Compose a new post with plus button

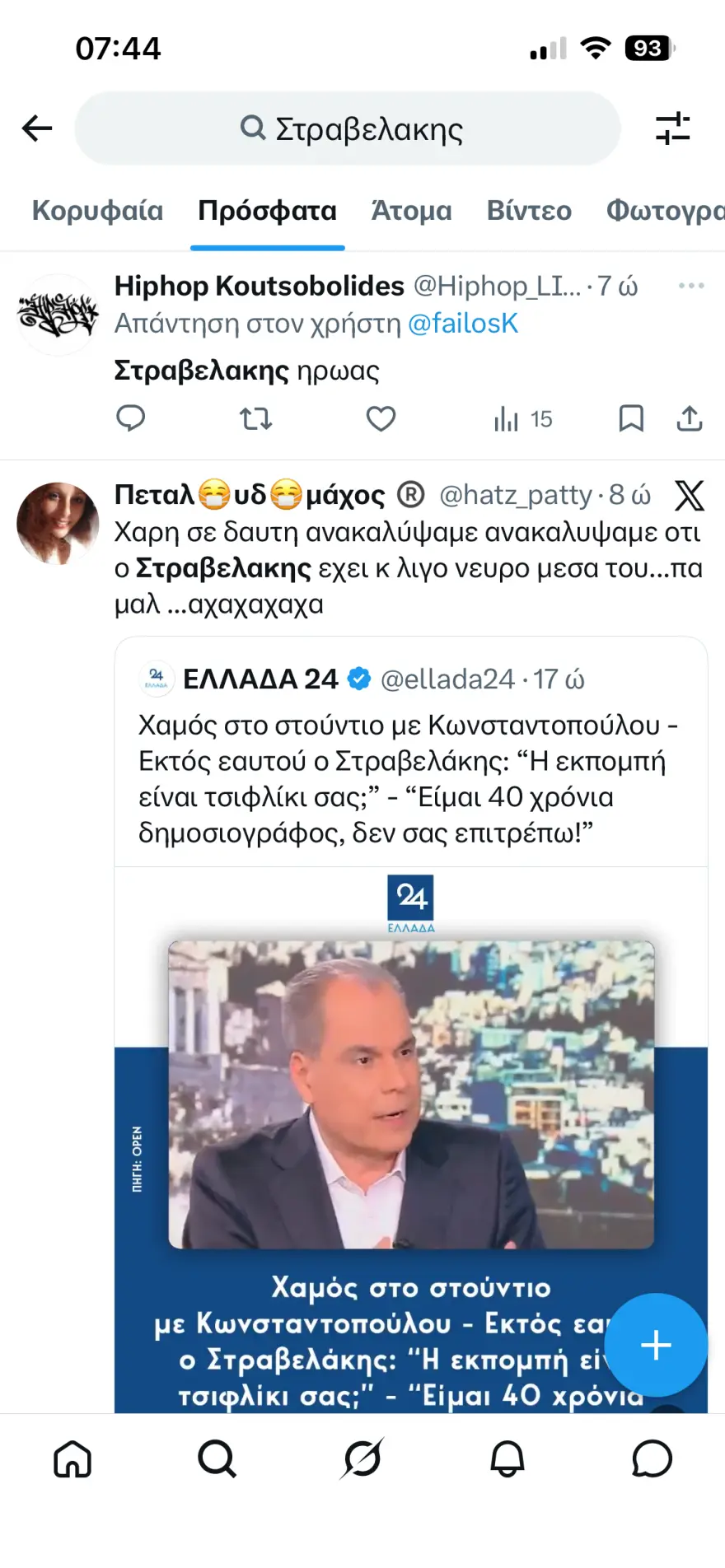pos(656,1345)
